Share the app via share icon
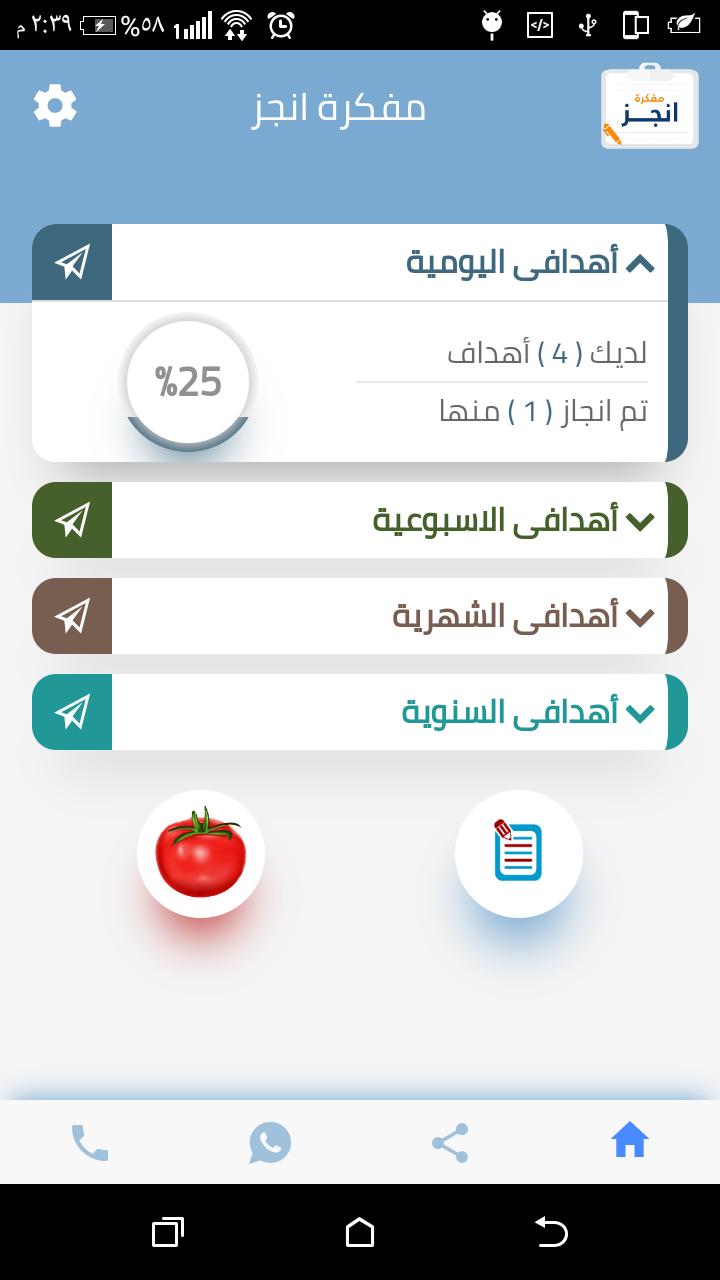 tap(450, 1142)
